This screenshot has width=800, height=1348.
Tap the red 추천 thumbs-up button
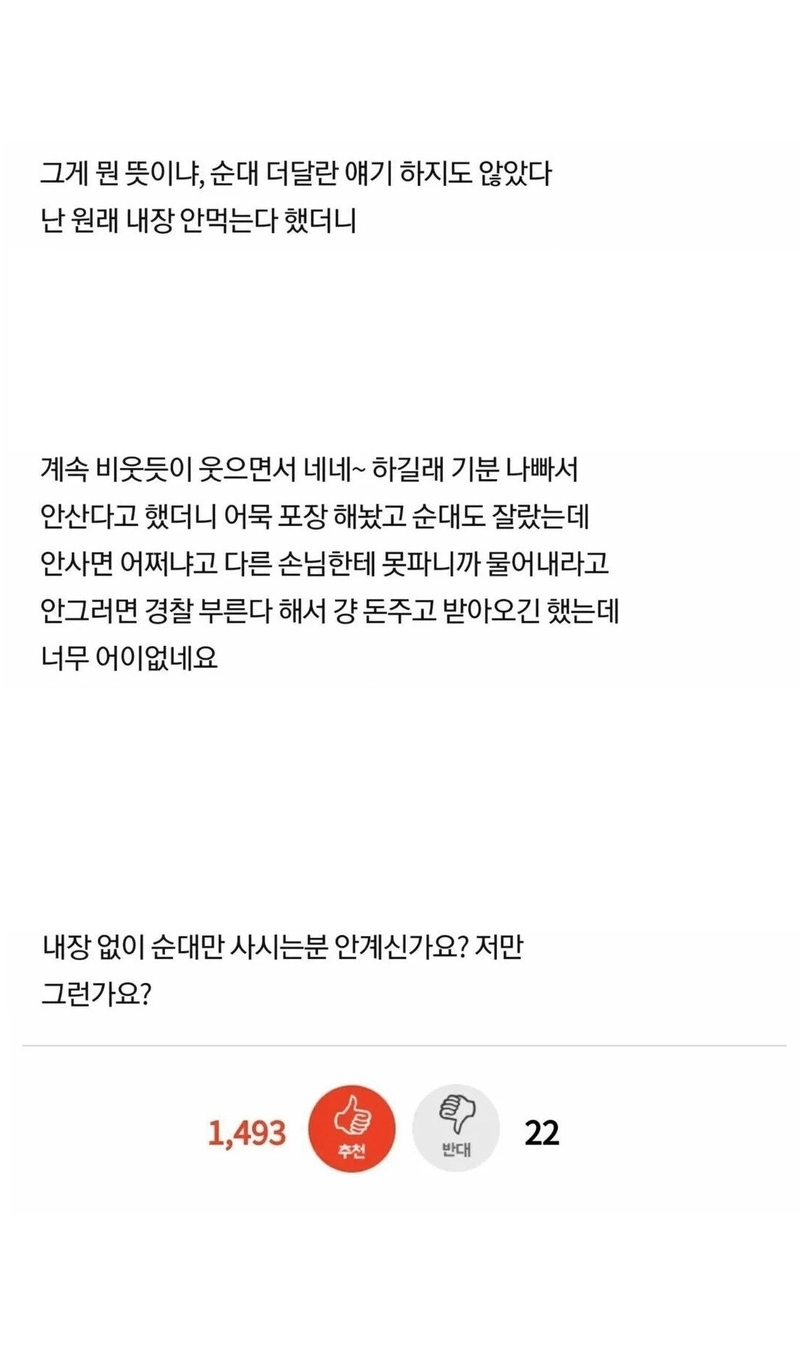pos(351,1130)
